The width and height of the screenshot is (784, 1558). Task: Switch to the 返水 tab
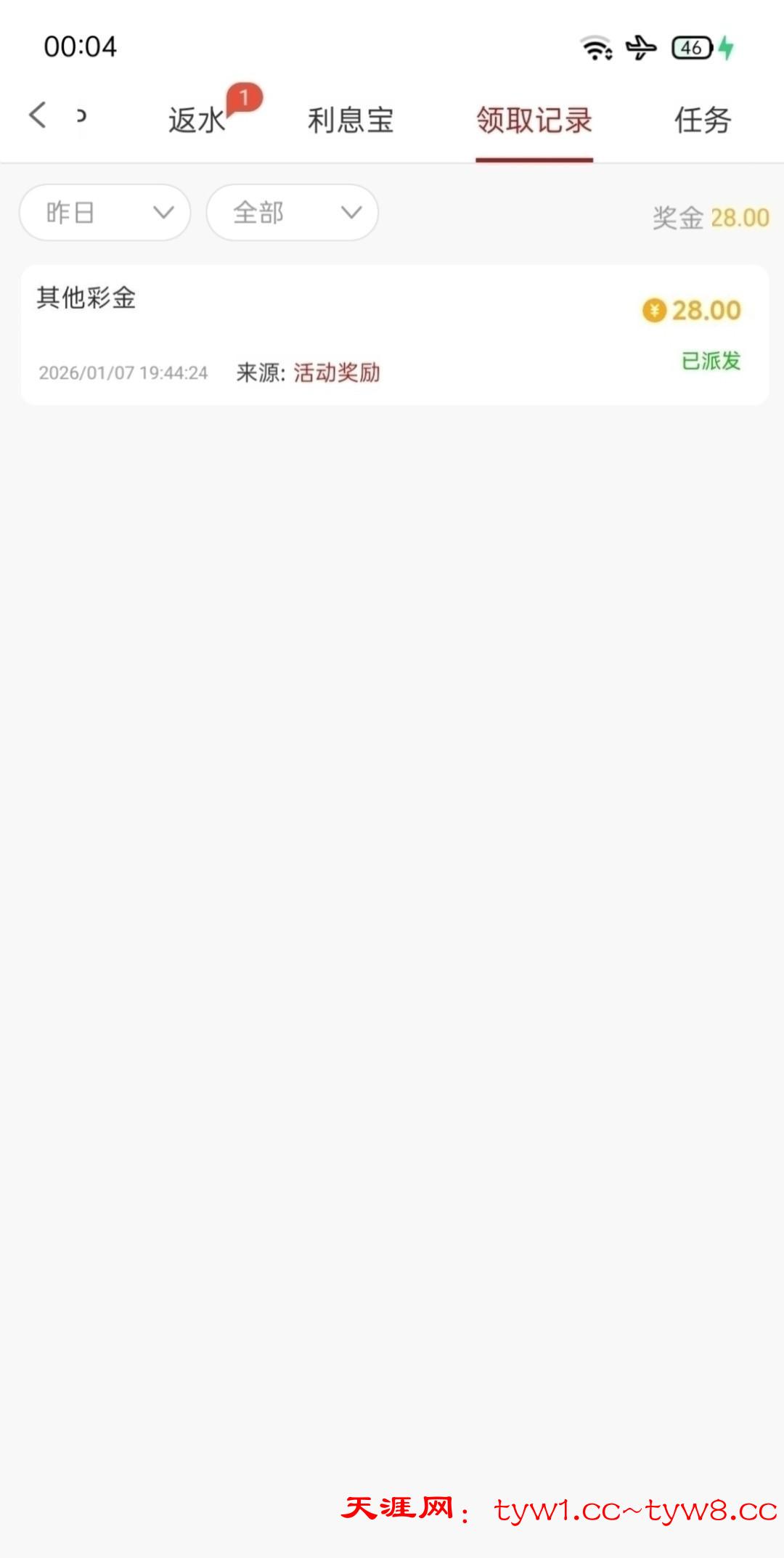(197, 120)
